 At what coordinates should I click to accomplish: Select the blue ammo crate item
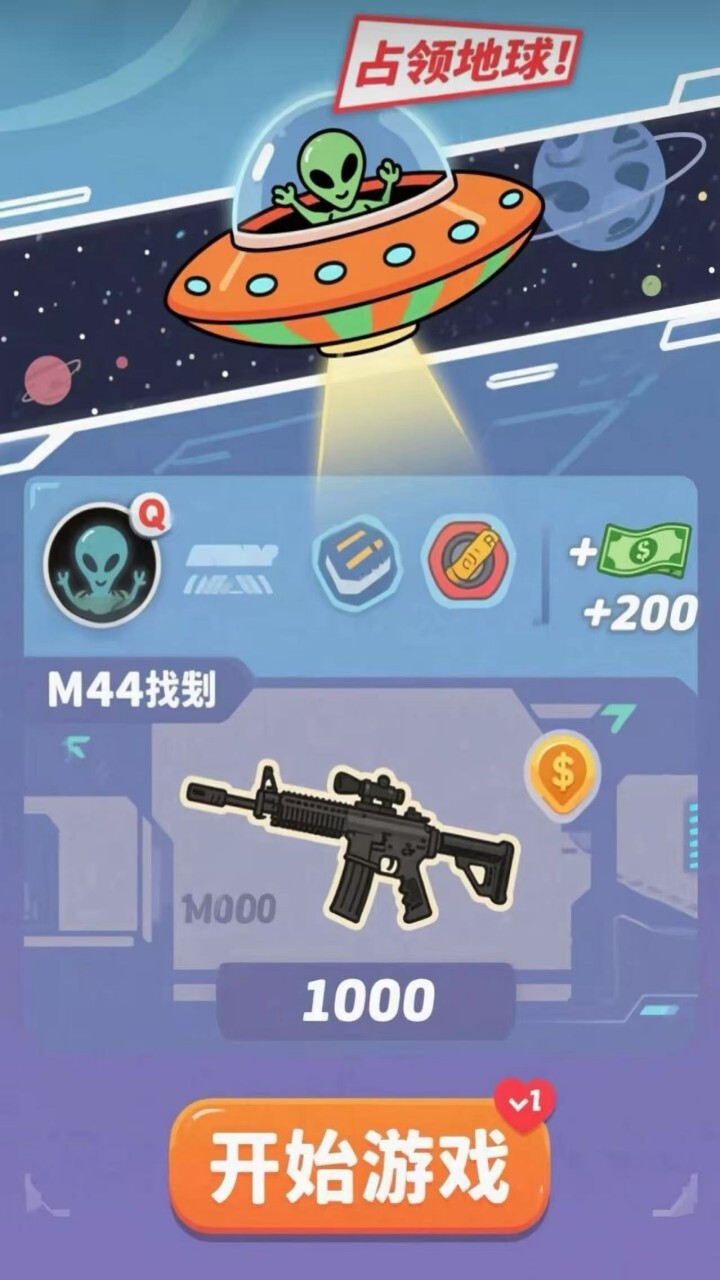point(356,564)
